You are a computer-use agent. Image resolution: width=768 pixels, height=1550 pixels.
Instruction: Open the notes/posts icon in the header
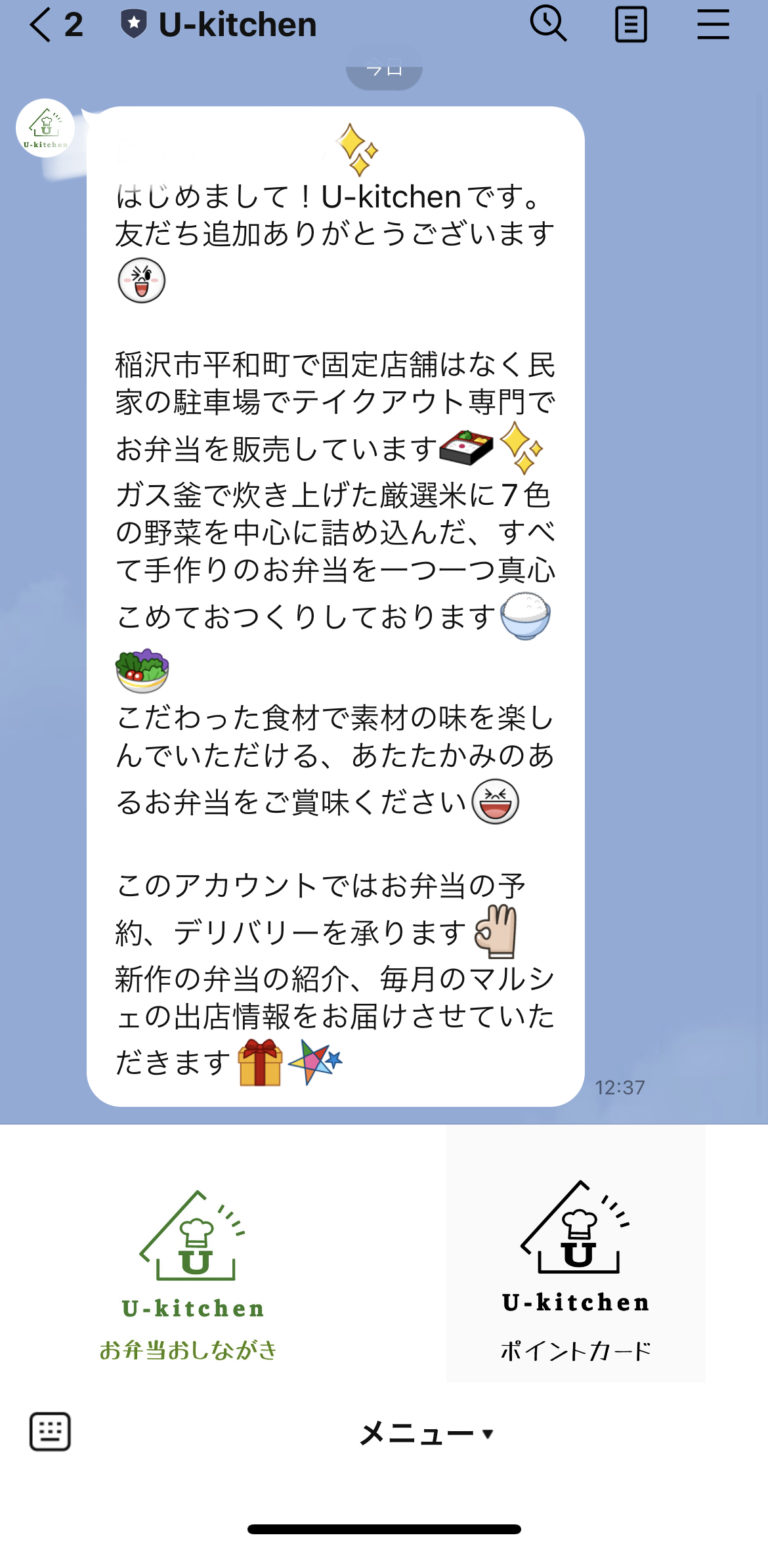point(631,25)
